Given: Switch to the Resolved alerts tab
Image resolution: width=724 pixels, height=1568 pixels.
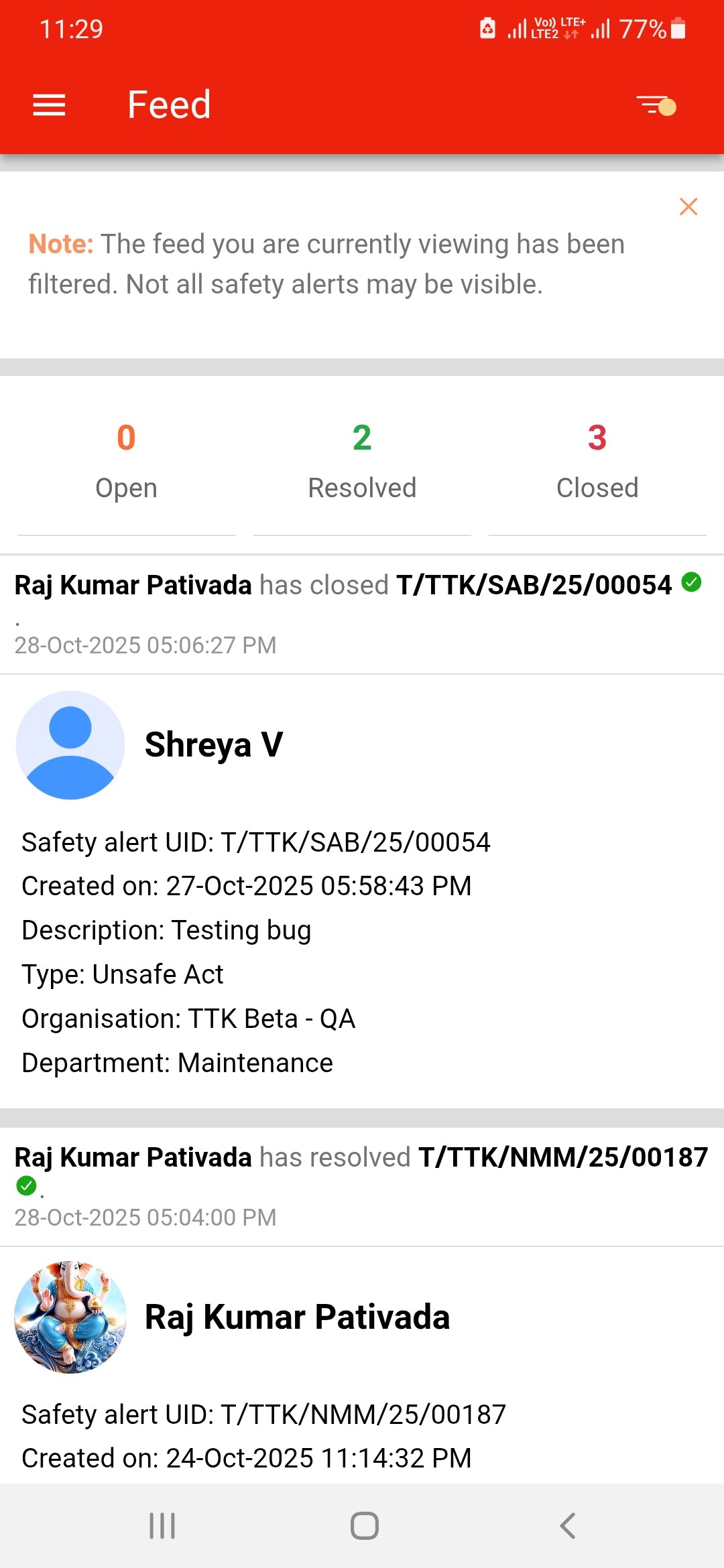Looking at the screenshot, I should click(362, 462).
